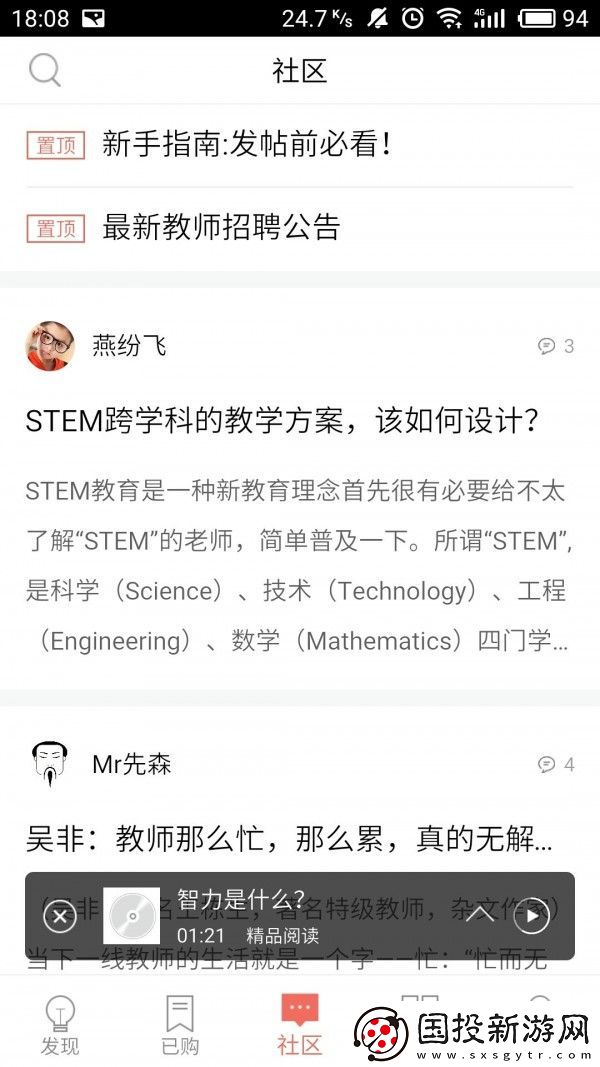Viewport: 600px width, 1067px height.
Task: Open pinned post 新手指南:发帖前必看!
Action: pos(245,145)
